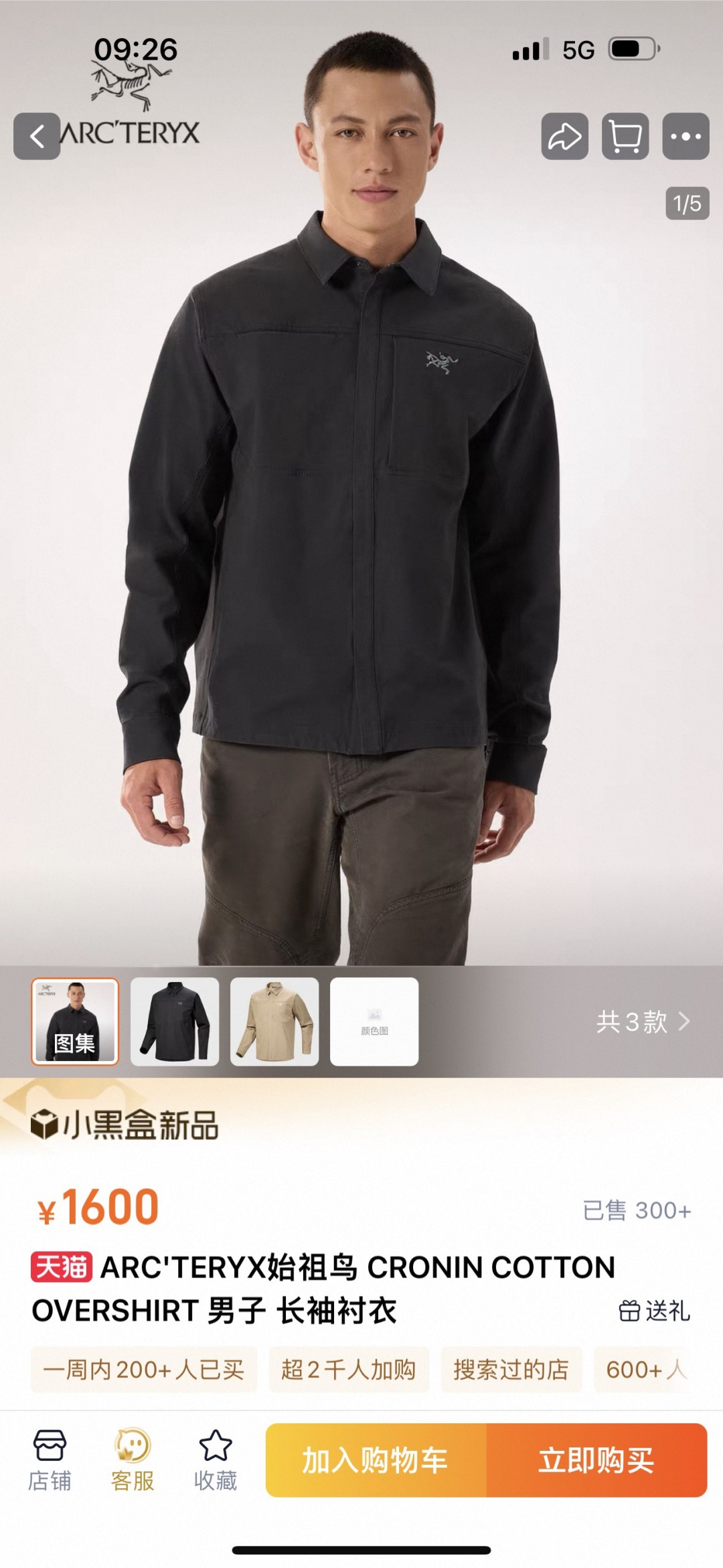
Task: View the black shirt color thumbnail
Action: [x=175, y=1021]
